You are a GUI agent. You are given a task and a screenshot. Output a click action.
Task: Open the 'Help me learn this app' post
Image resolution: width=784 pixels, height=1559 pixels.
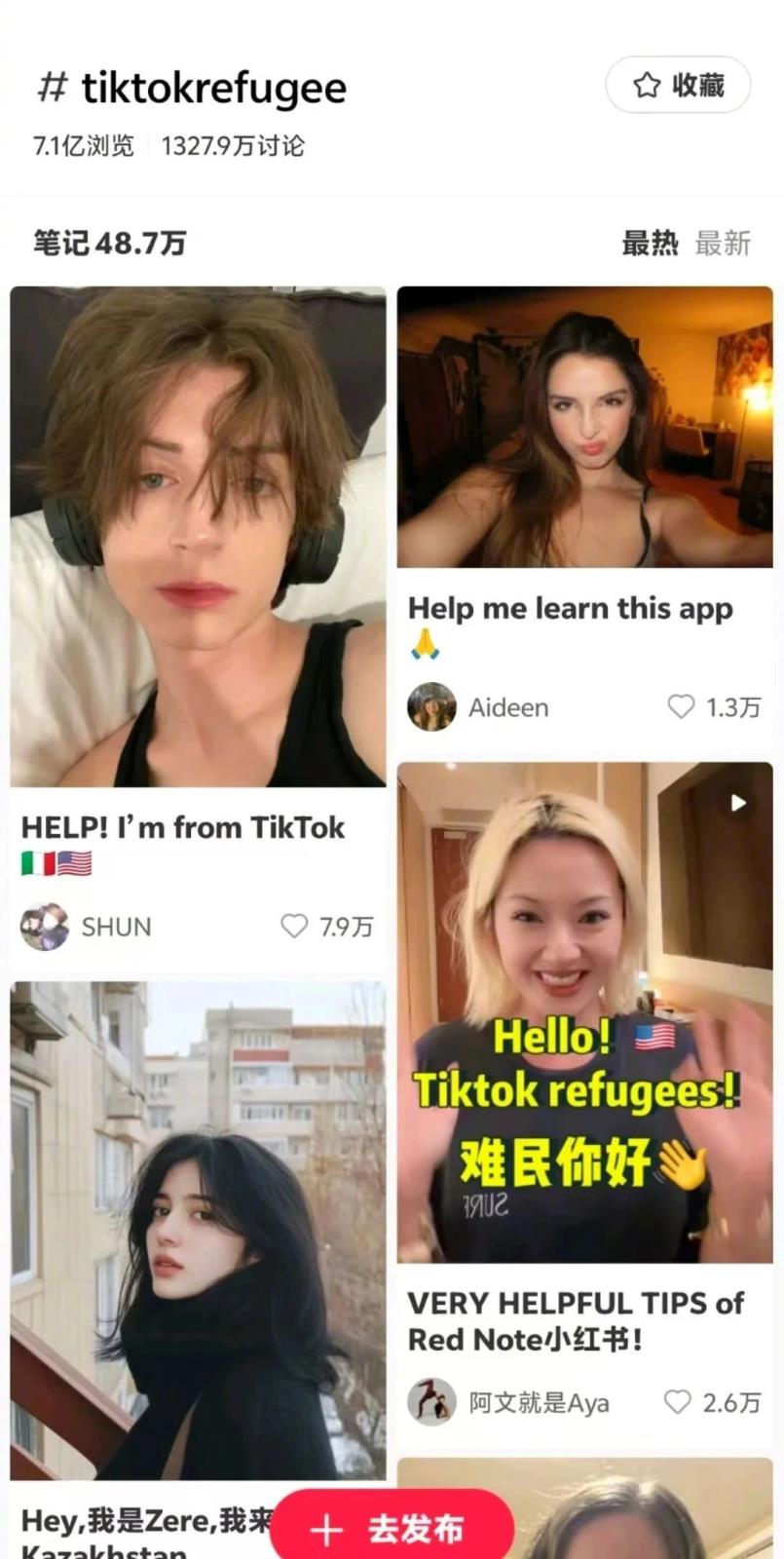[x=584, y=427]
